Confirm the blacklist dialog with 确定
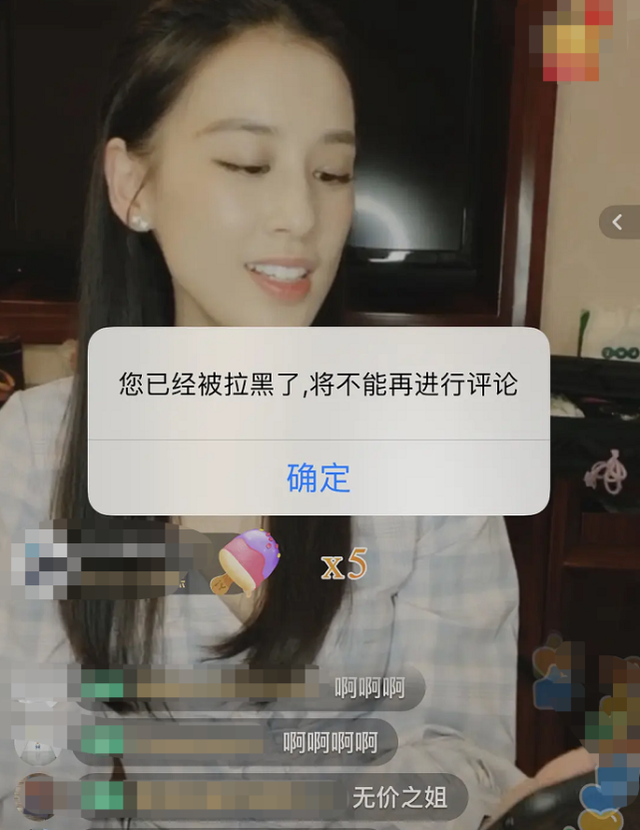640x830 pixels. click(x=318, y=477)
